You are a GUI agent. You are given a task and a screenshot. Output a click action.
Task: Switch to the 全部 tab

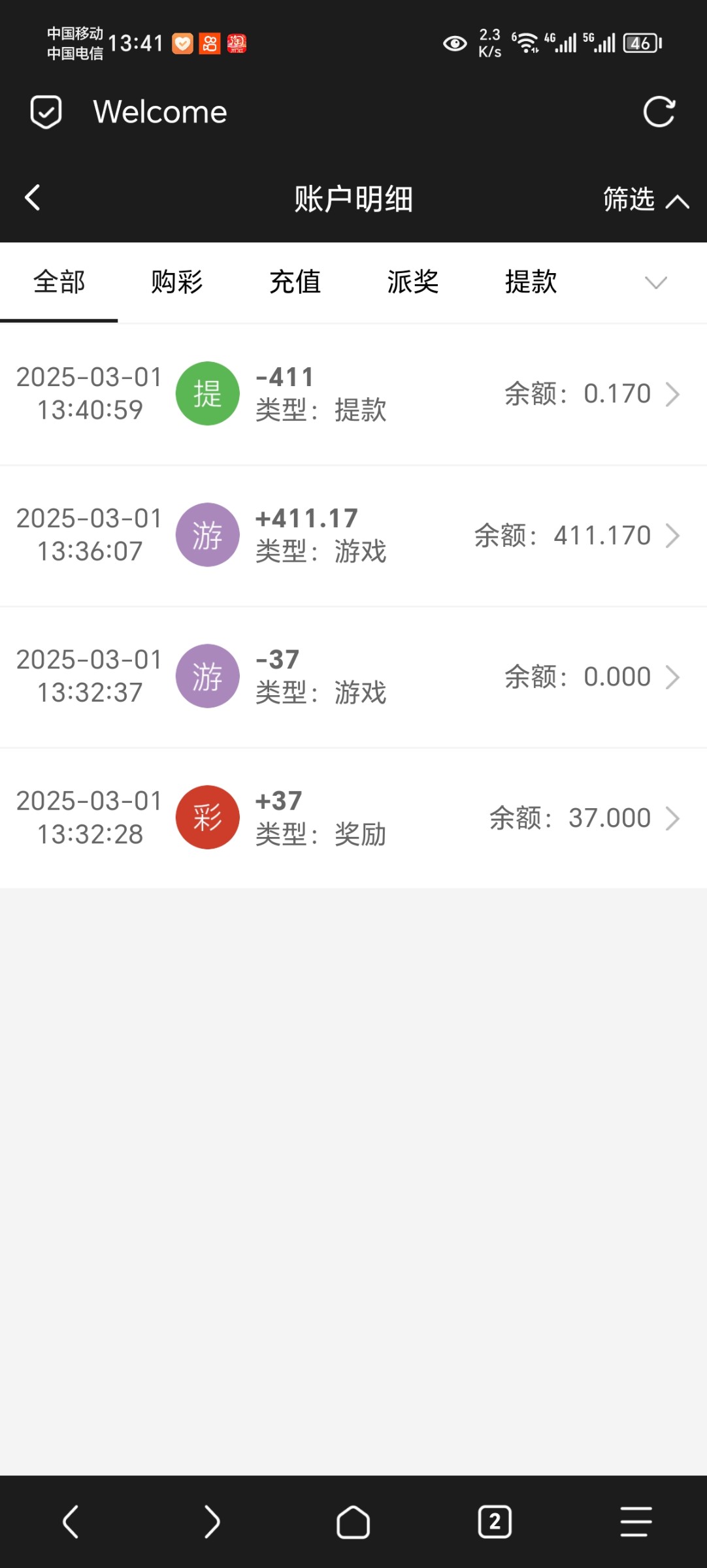(x=59, y=282)
